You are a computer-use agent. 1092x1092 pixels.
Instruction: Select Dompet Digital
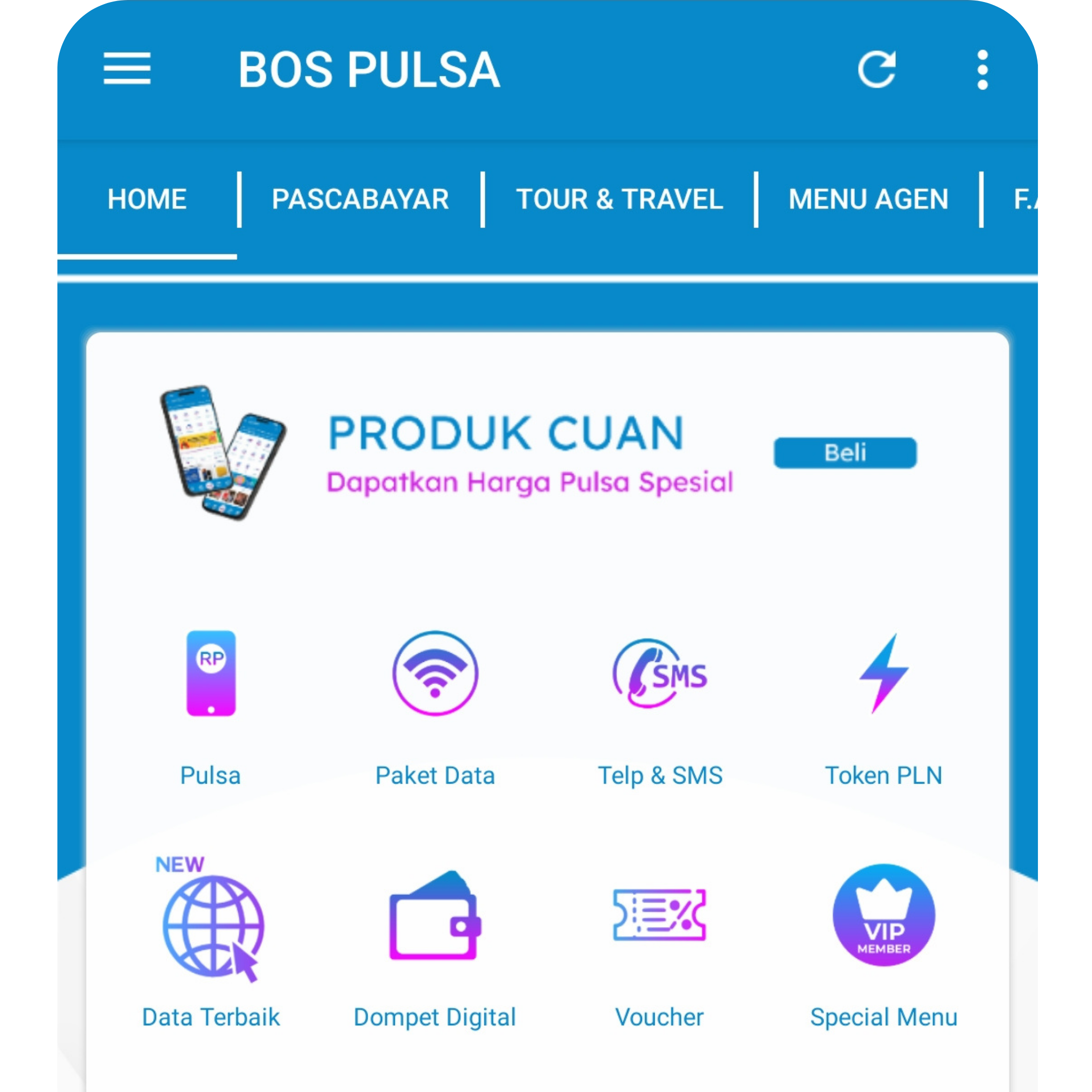pos(435,944)
